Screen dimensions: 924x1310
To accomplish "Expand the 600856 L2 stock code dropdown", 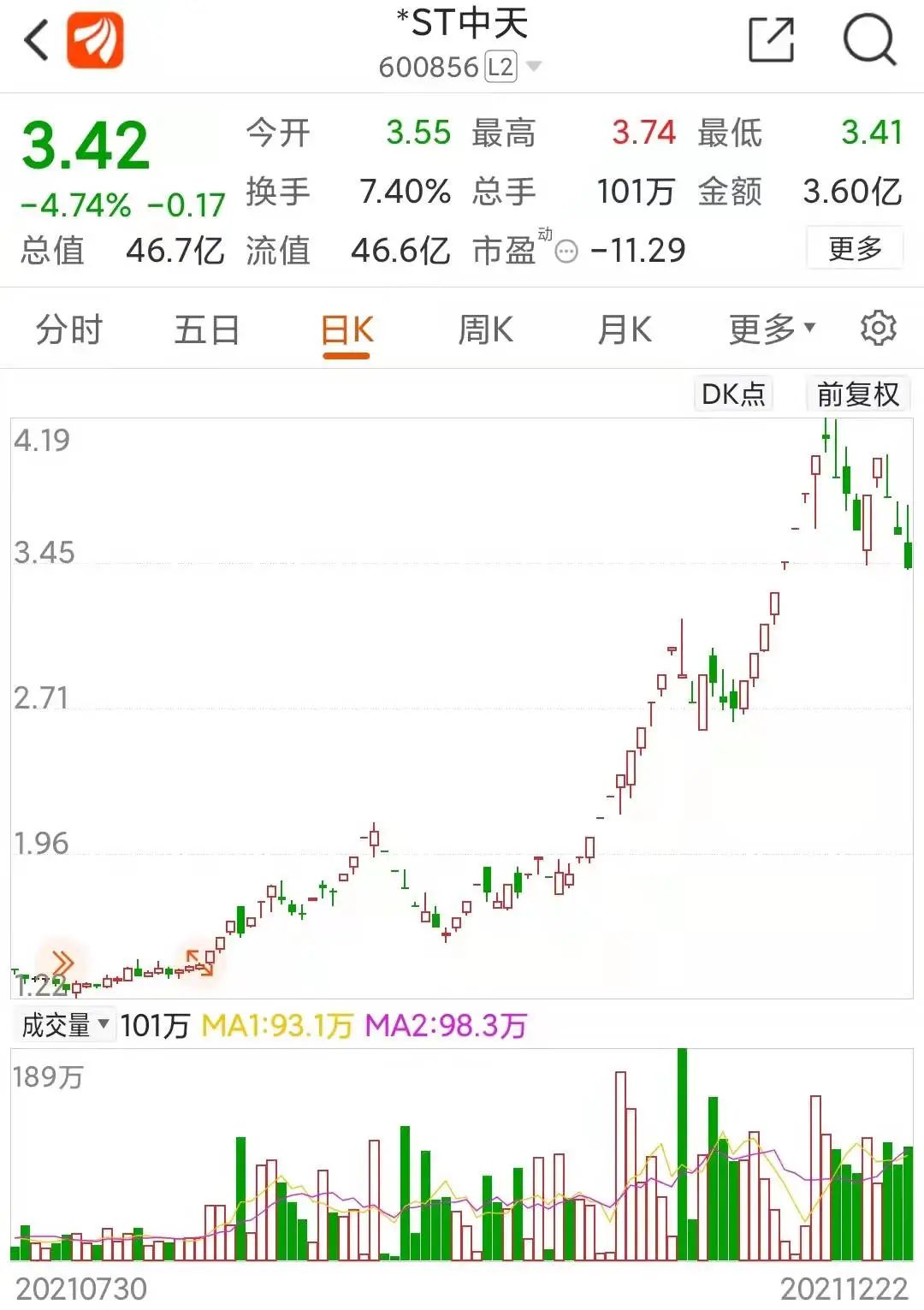I will [534, 67].
